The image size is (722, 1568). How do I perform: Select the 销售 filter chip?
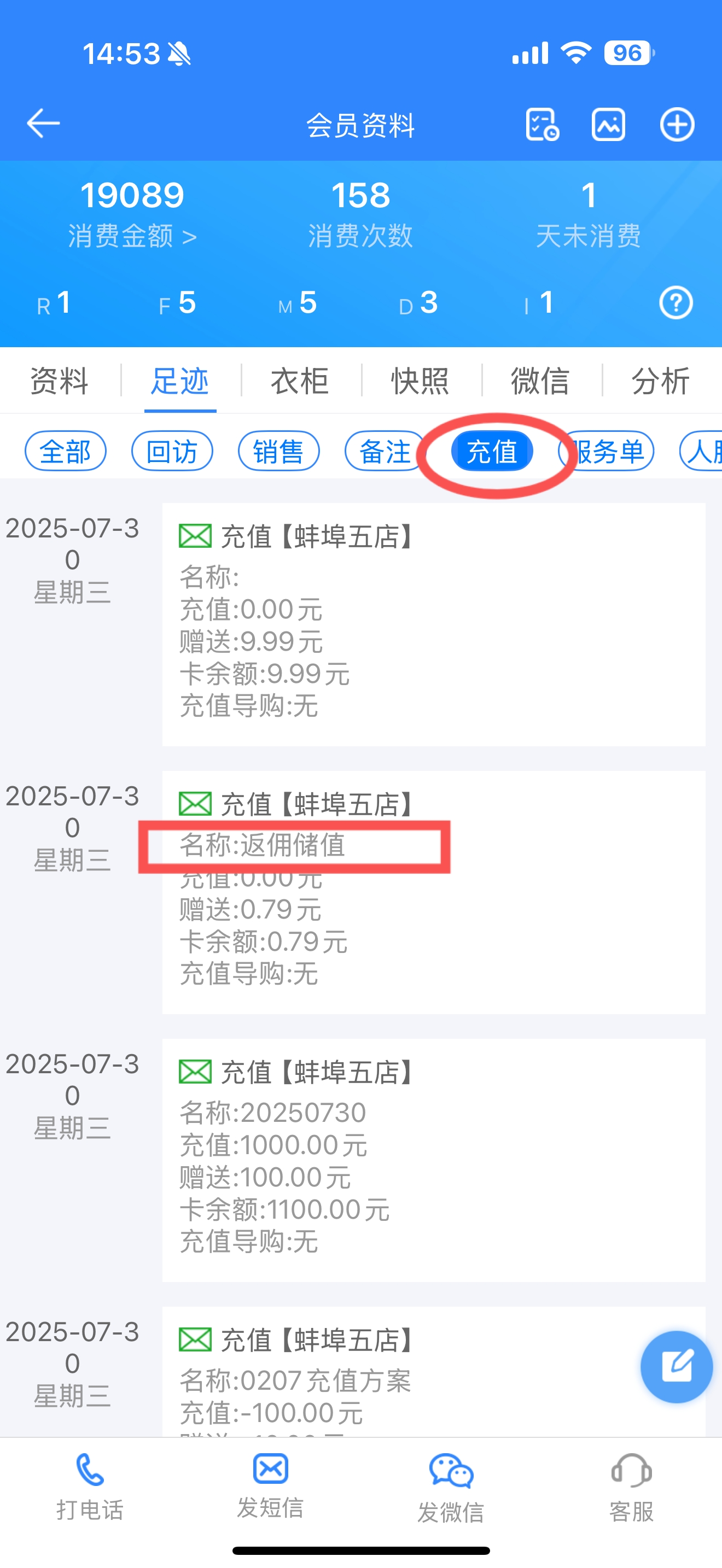click(x=278, y=451)
